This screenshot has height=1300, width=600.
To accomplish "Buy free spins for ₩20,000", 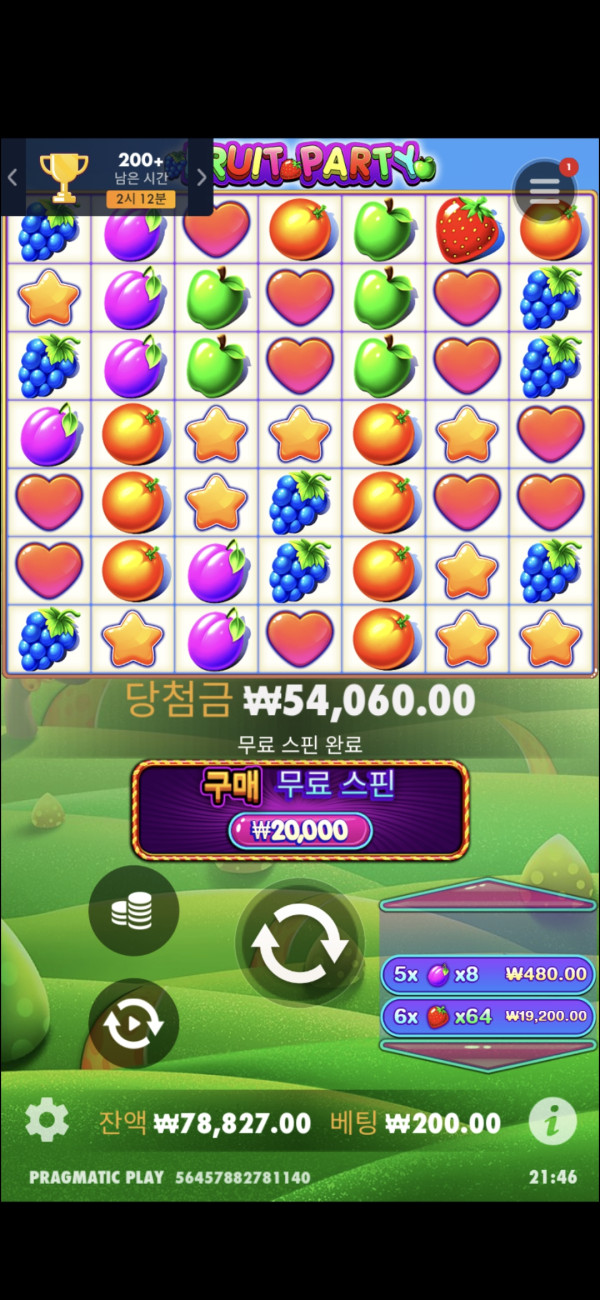I will click(x=300, y=810).
